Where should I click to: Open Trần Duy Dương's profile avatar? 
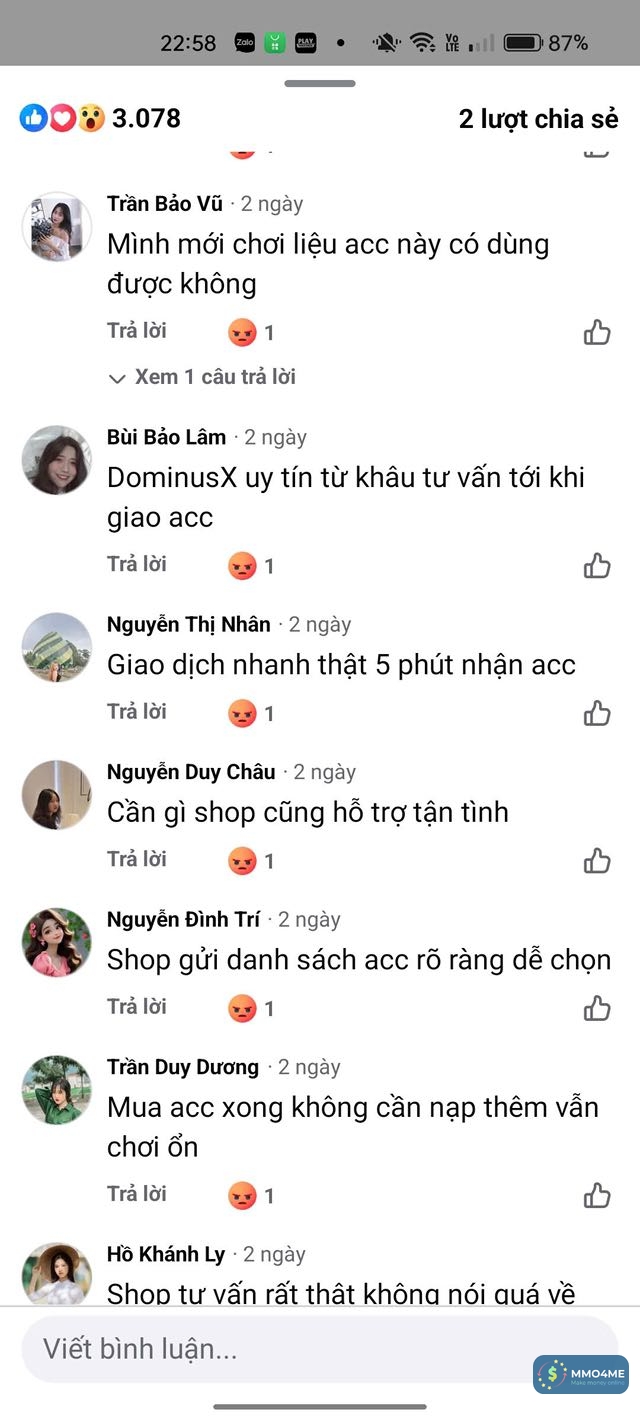point(57,1090)
